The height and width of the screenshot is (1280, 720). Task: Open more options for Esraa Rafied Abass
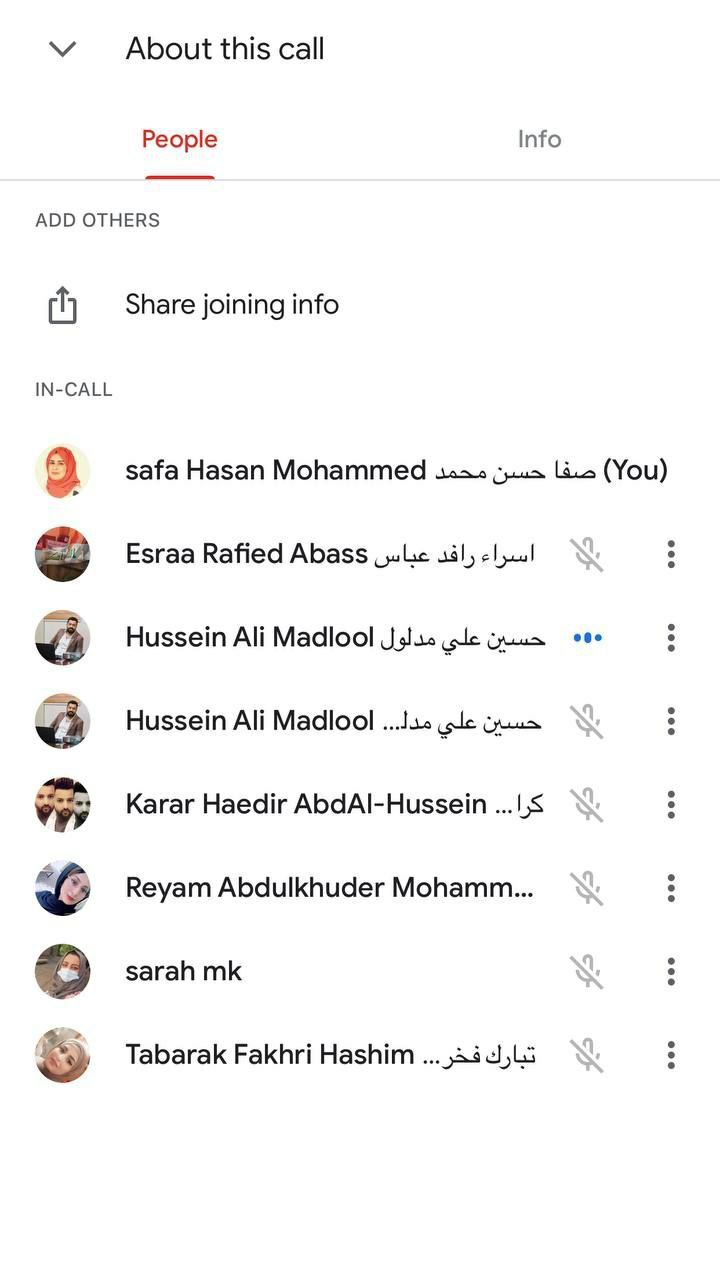pos(671,554)
